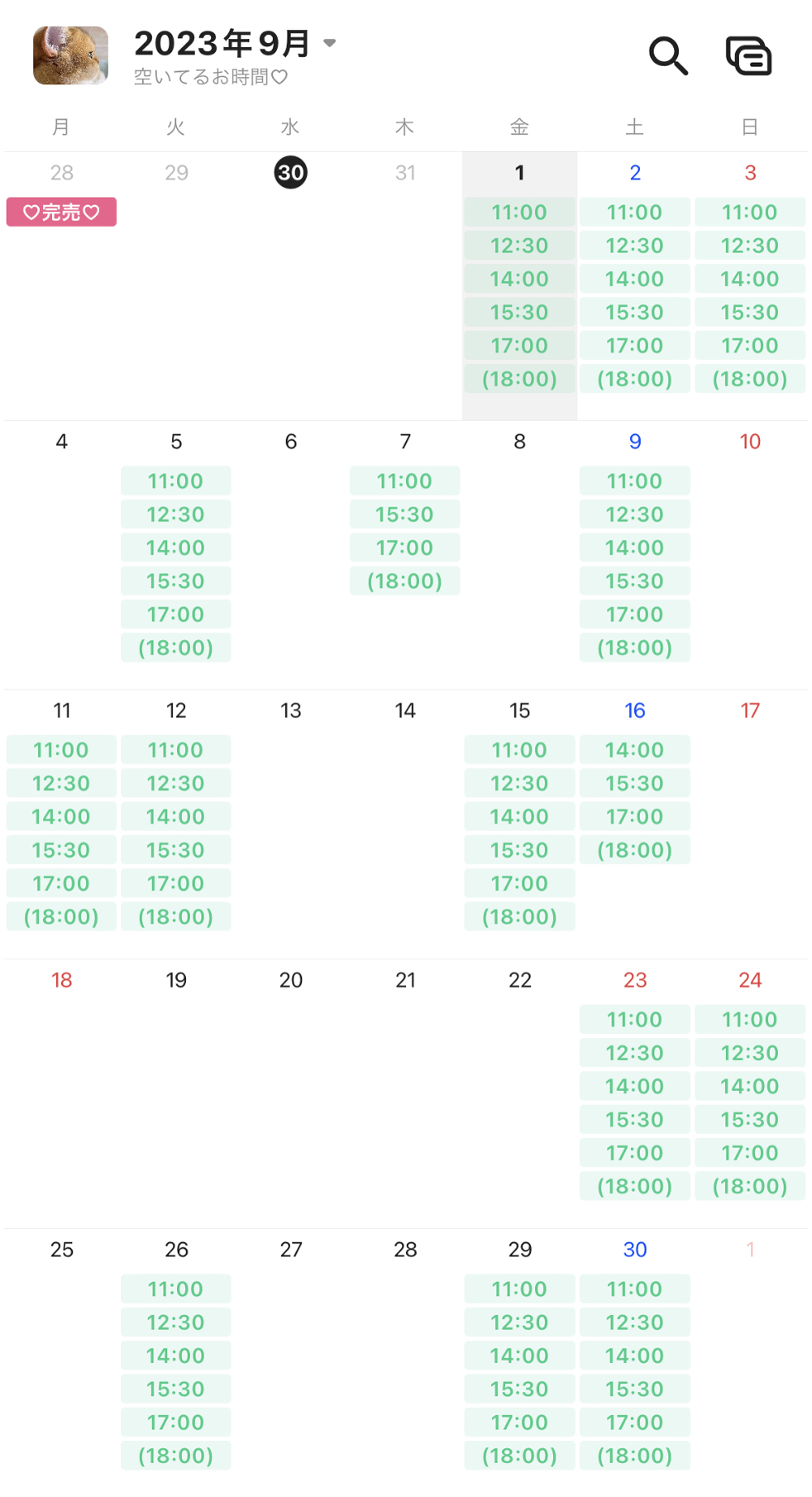This screenshot has height=1497, width=812.
Task: Open the chat messages icon
Action: 749,55
